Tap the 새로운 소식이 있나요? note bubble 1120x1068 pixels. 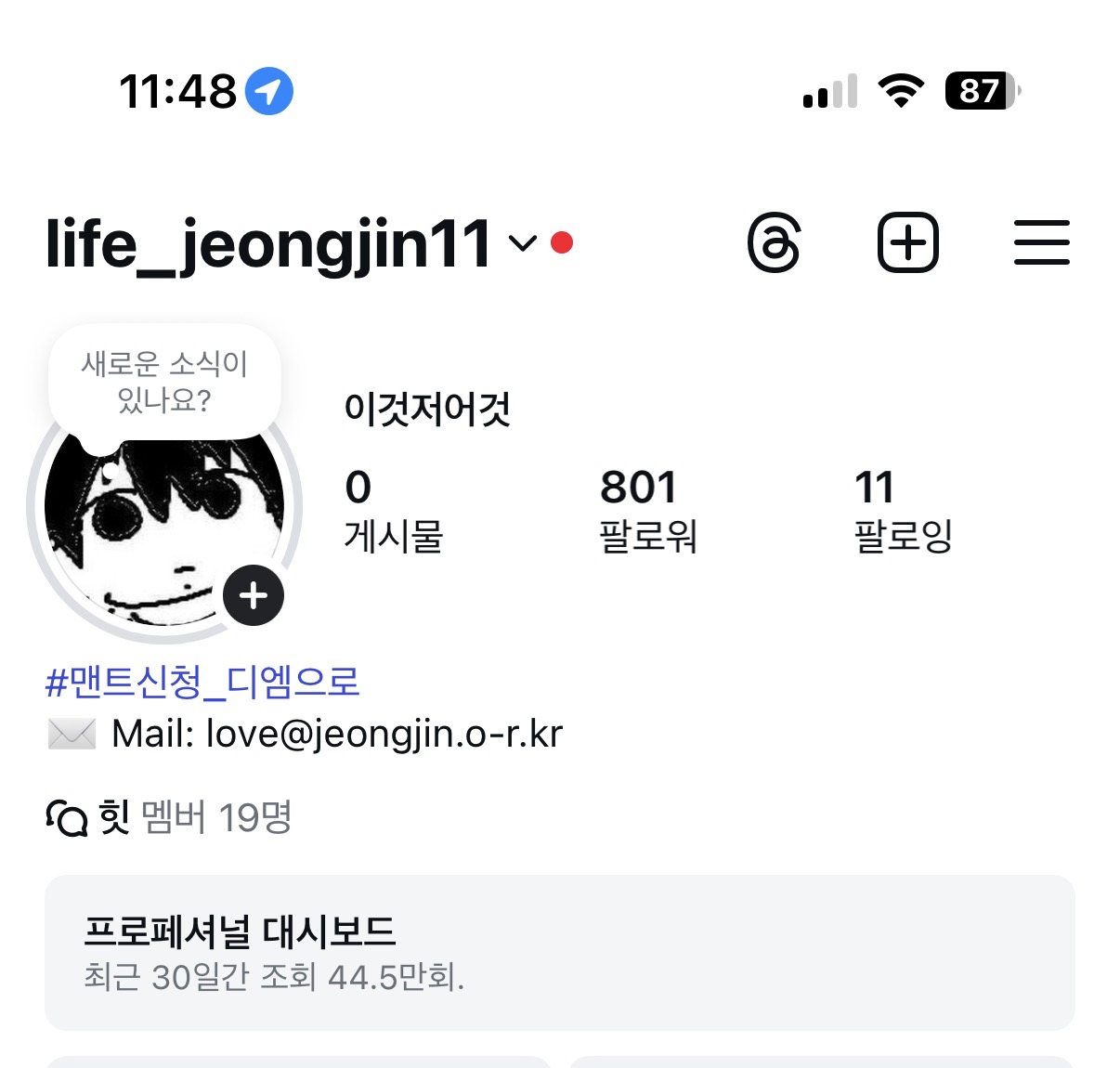pos(164,382)
